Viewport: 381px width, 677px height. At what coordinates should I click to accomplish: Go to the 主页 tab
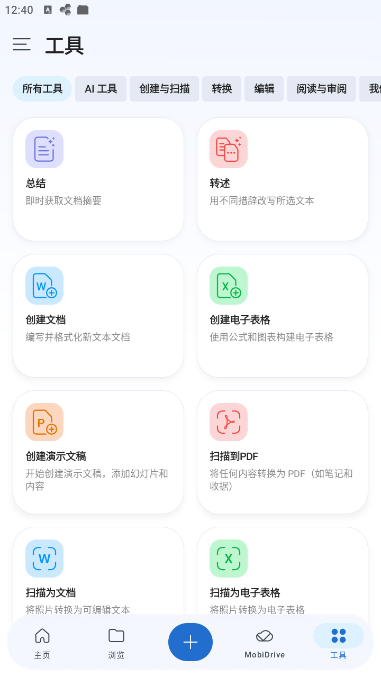(42, 643)
